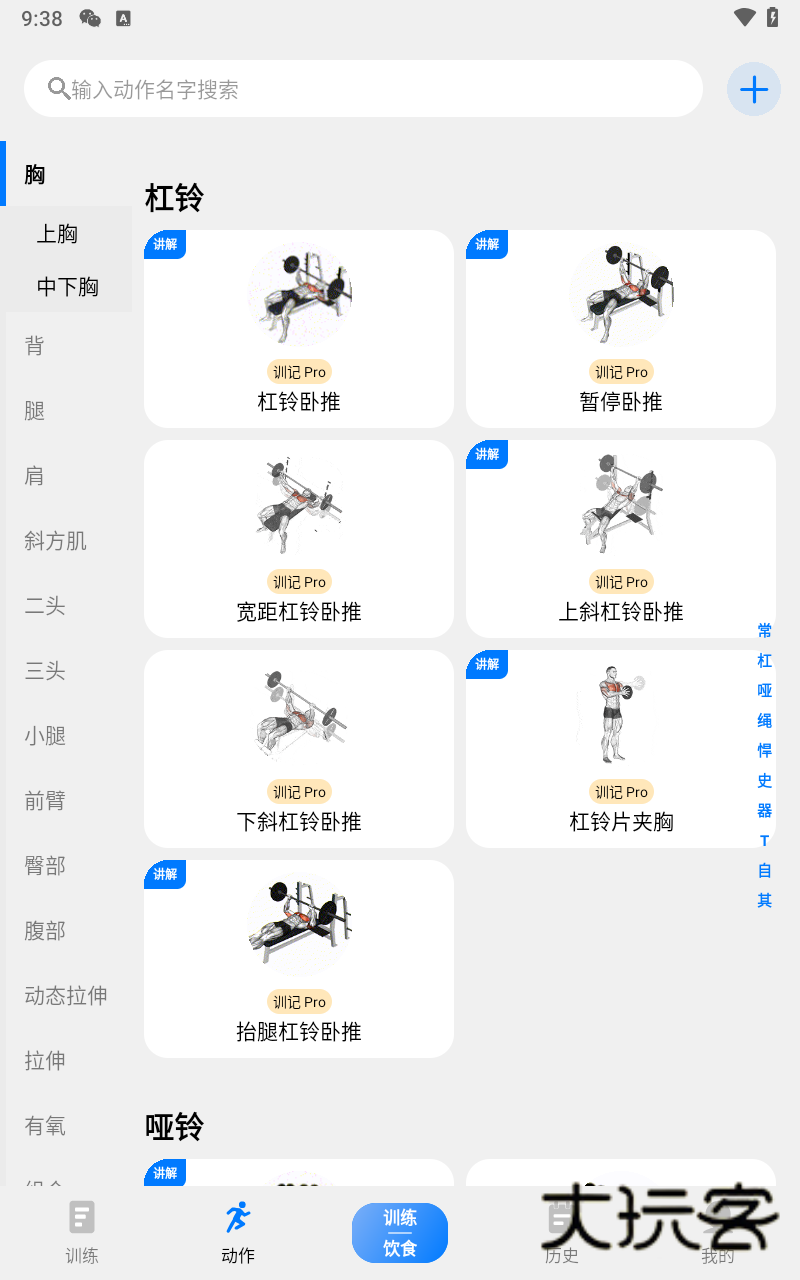Open 我的 from the bottom navigation
The width and height of the screenshot is (800, 1280).
719,1232
